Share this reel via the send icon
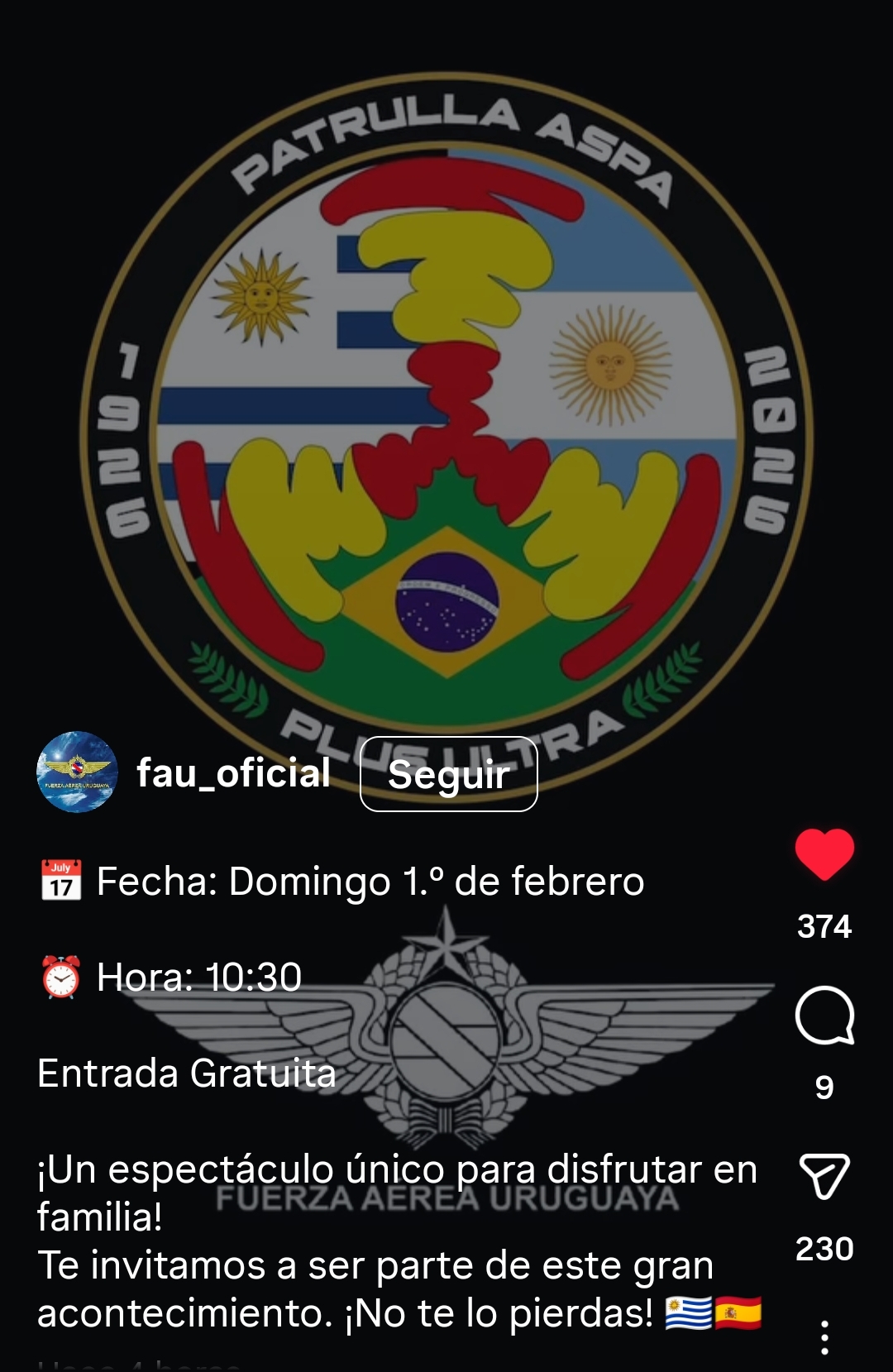893x1372 pixels. pos(824,1175)
